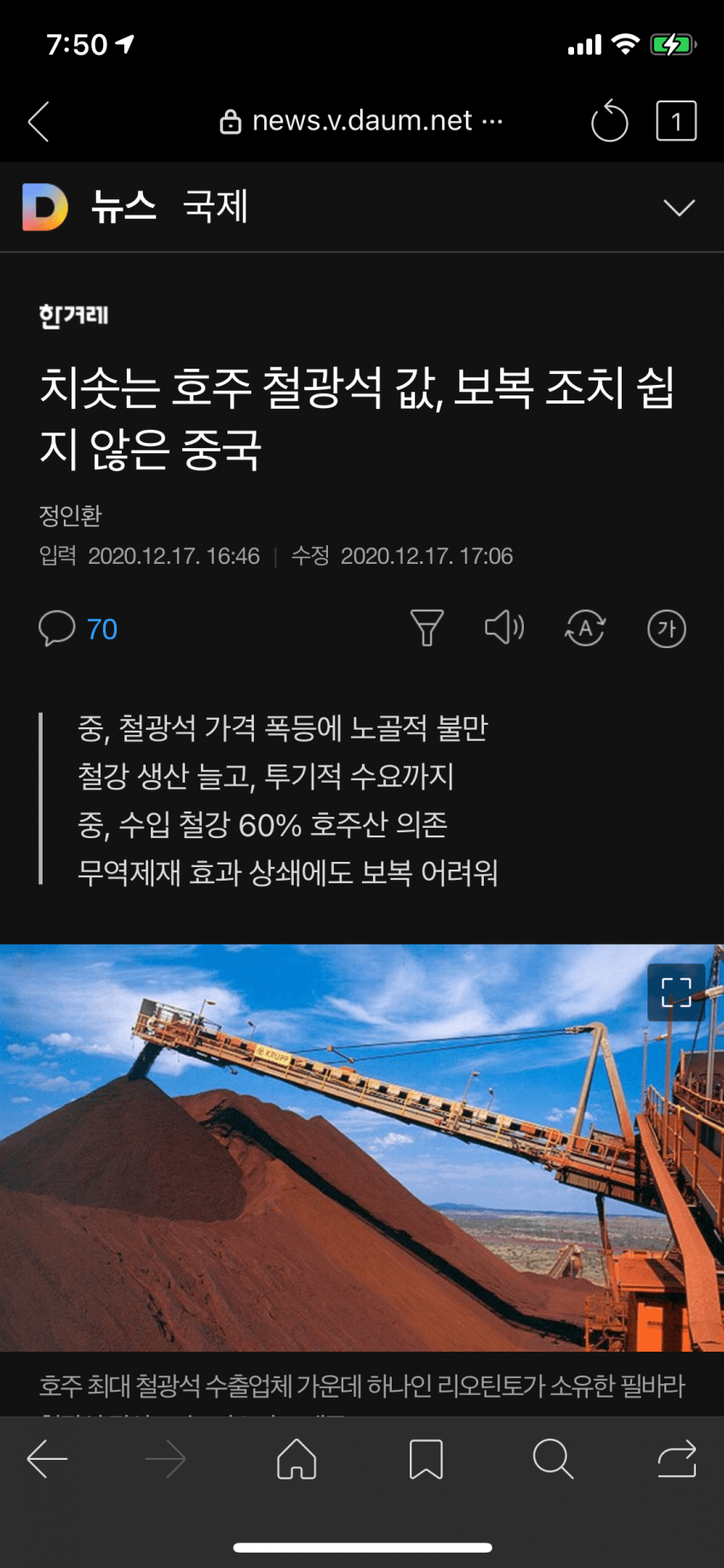The height and width of the screenshot is (1568, 724).
Task: Navigate back in the bottom toolbar
Action: point(47,1460)
